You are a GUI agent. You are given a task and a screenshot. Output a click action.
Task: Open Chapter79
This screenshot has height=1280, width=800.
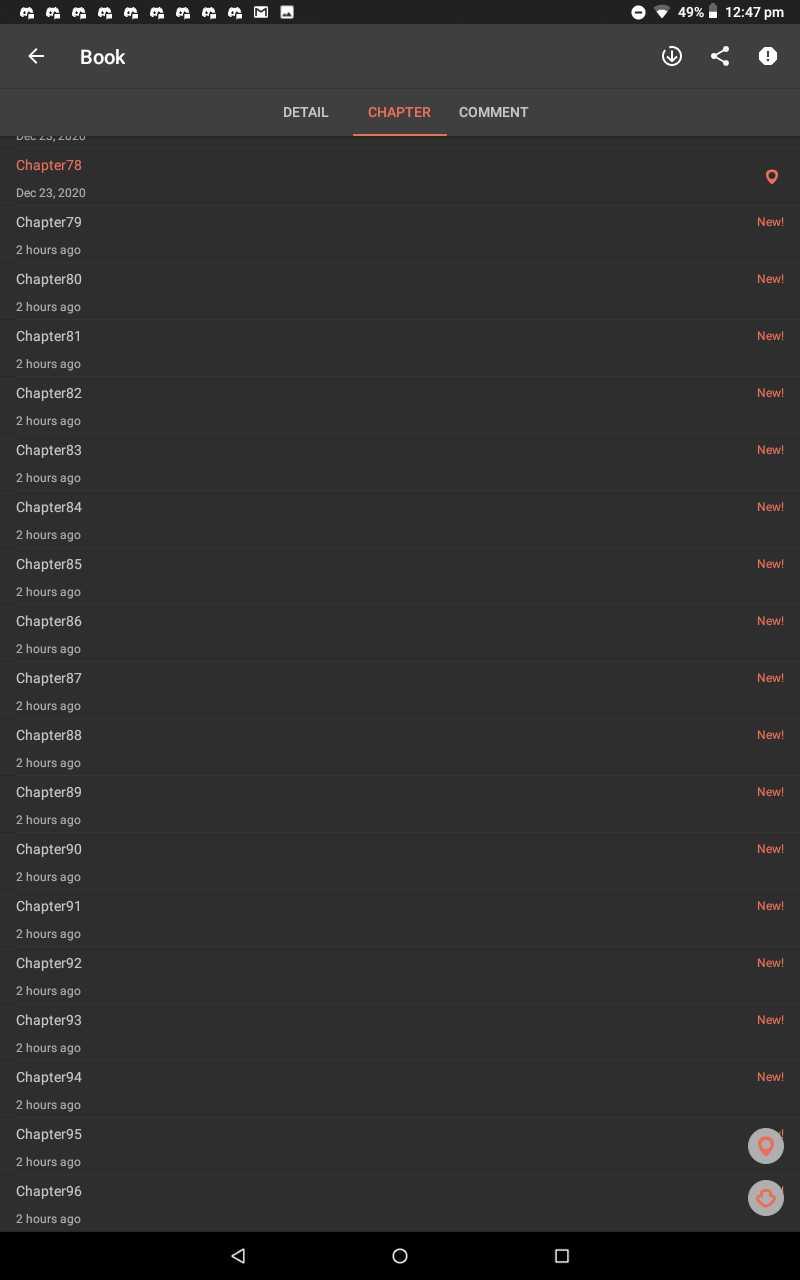[x=400, y=234]
